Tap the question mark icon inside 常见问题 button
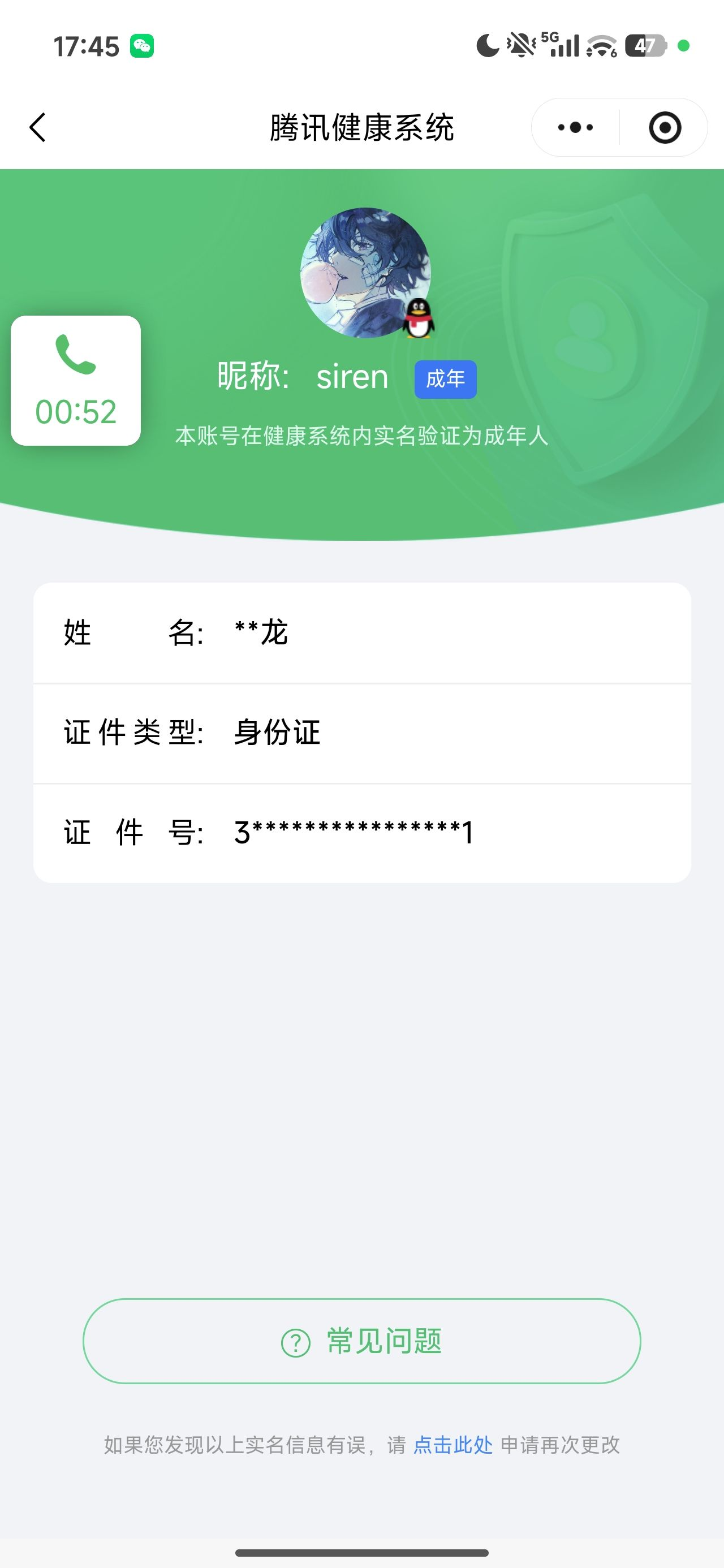The height and width of the screenshot is (1568, 724). pos(297,1342)
